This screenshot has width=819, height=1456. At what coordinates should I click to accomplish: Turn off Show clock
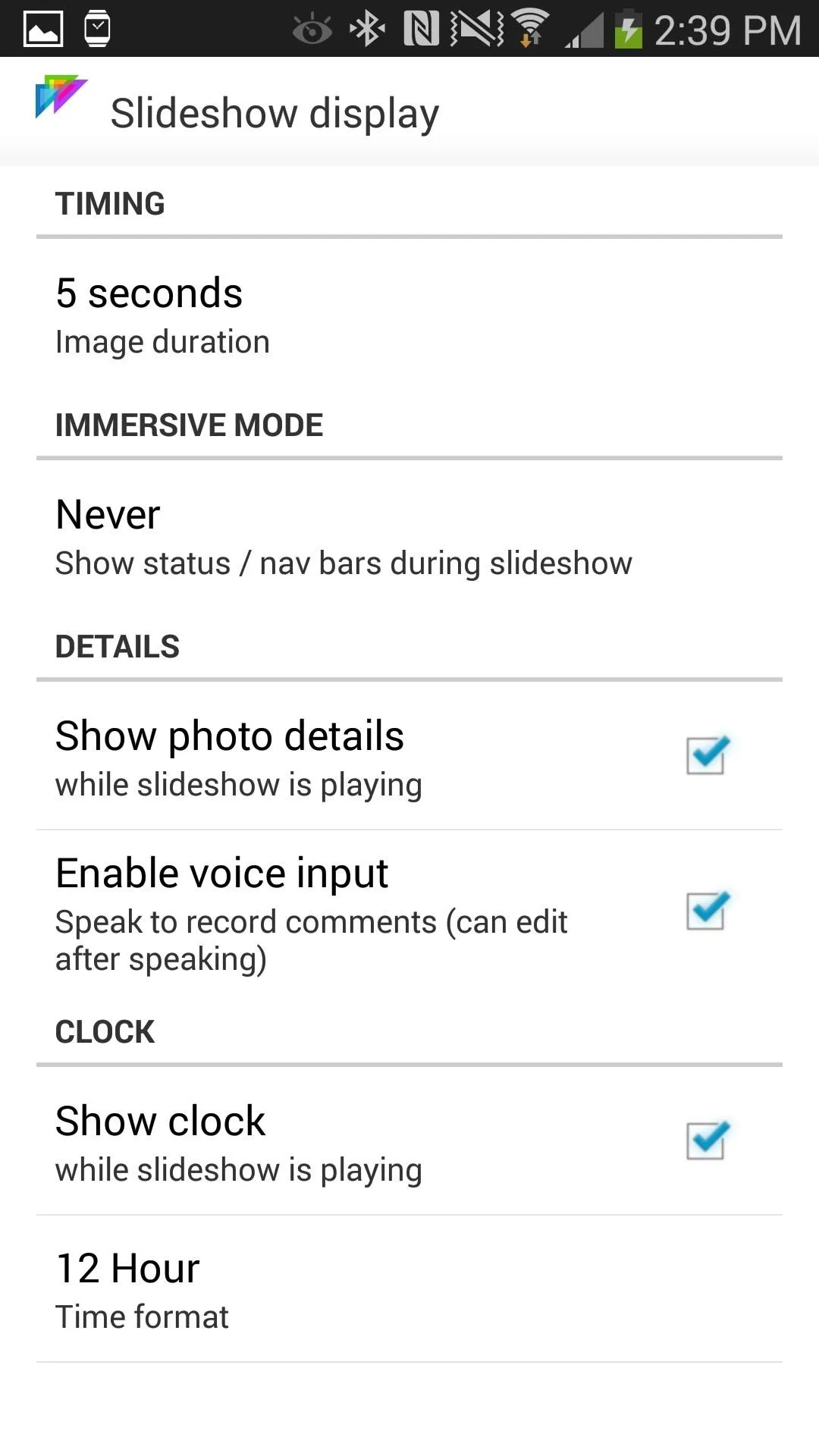coord(708,1141)
